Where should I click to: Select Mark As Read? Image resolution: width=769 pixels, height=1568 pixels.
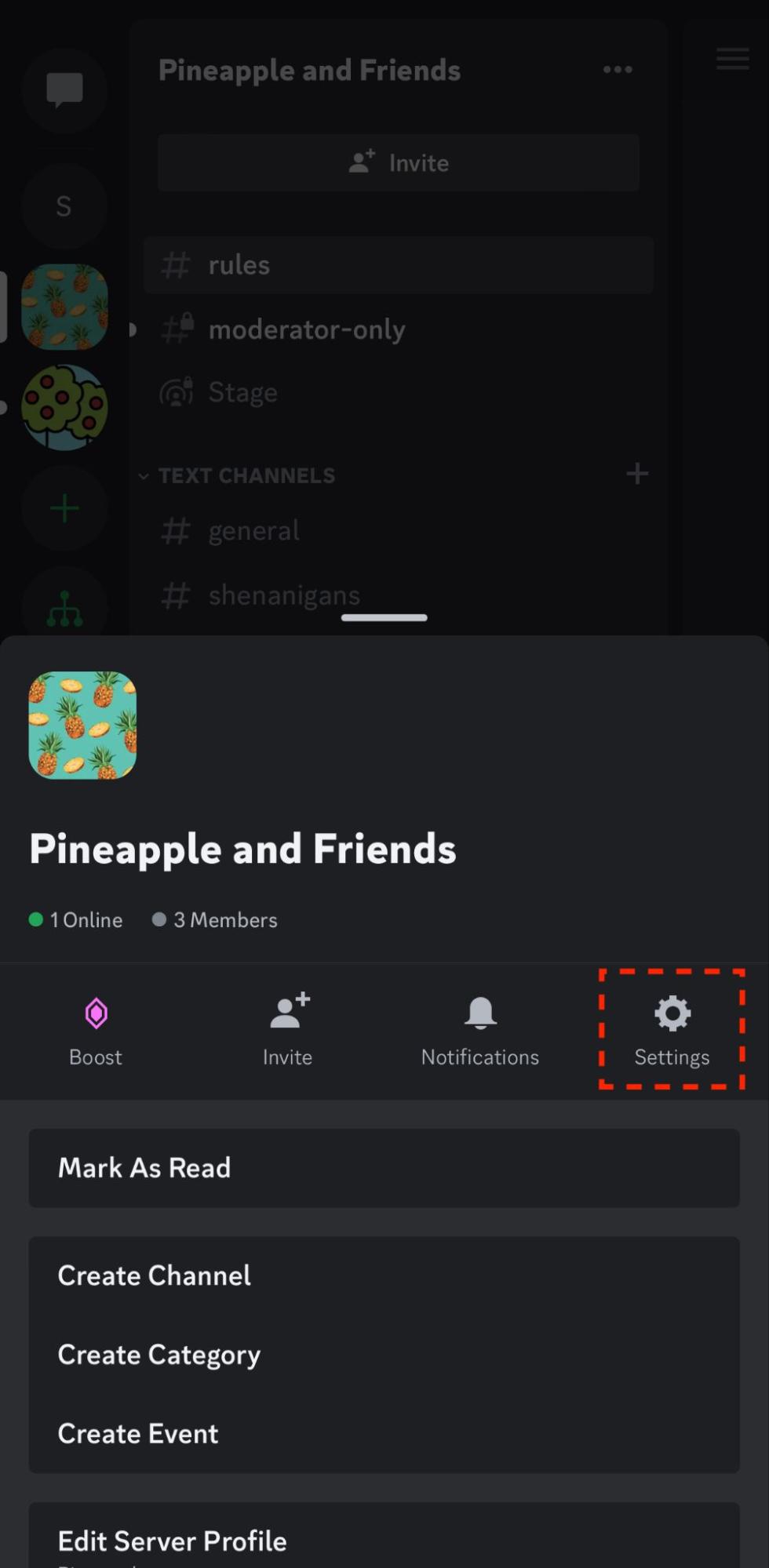384,1168
